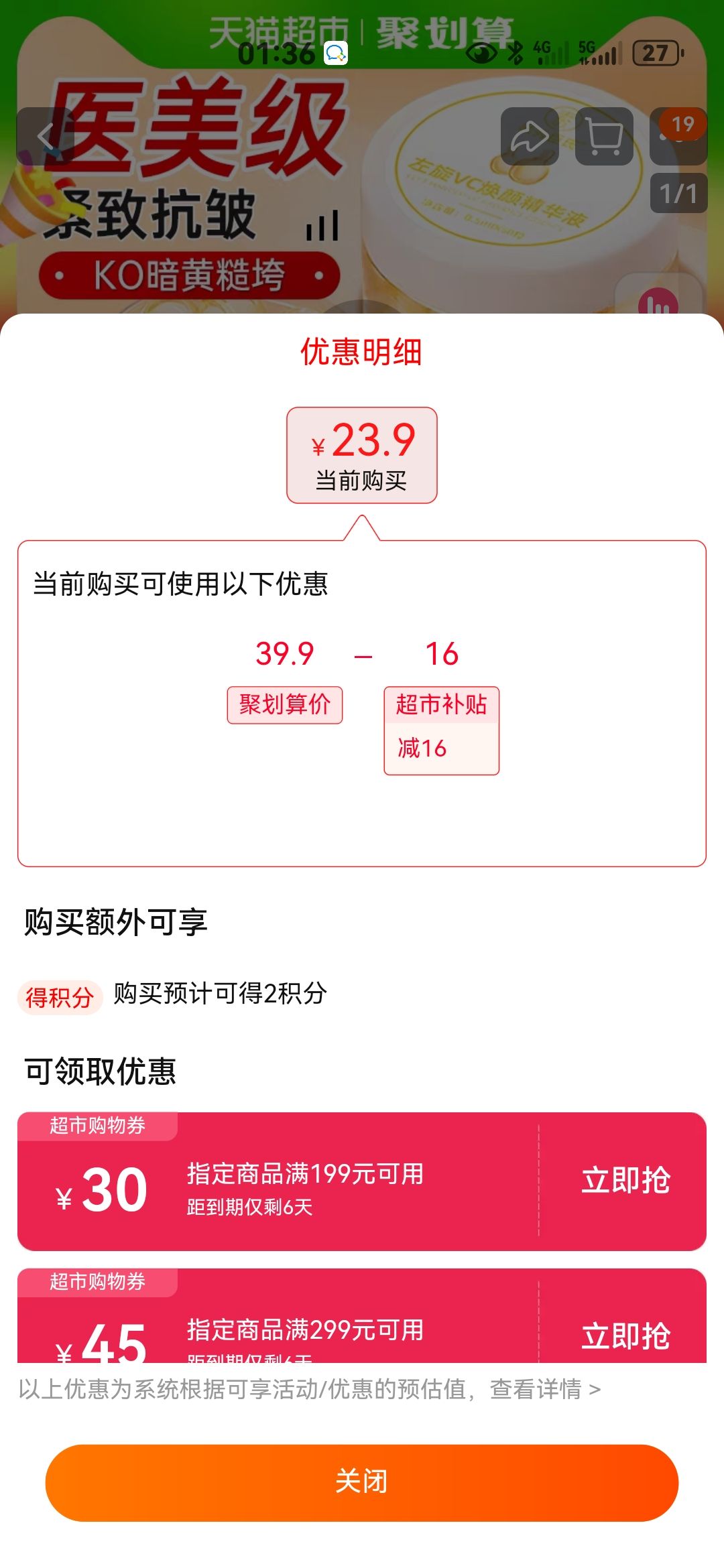Claim the ¥45 coupon over 299元
This screenshot has height=1568, width=724.
click(x=625, y=1335)
